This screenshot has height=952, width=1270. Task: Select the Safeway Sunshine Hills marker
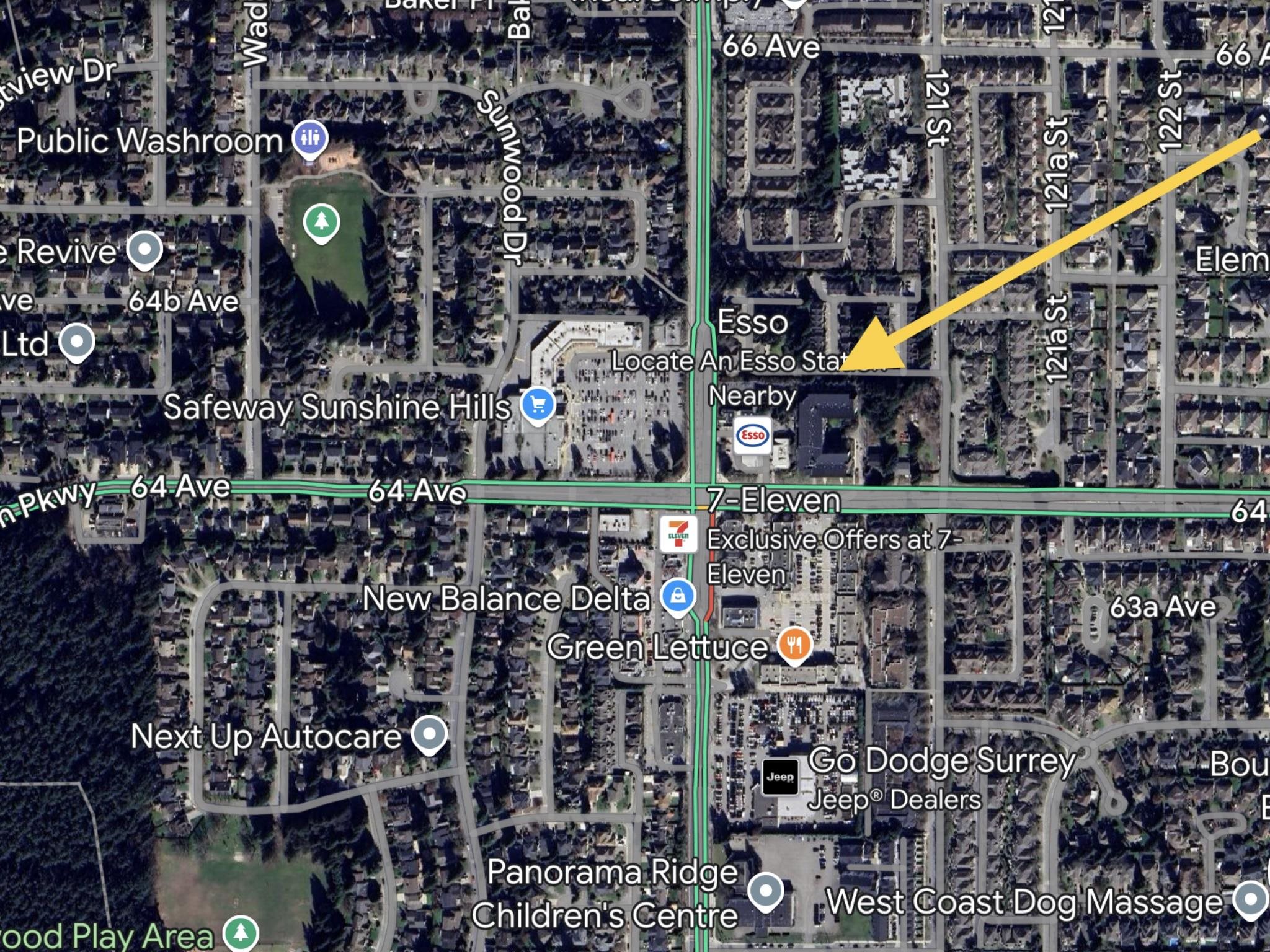tap(537, 406)
